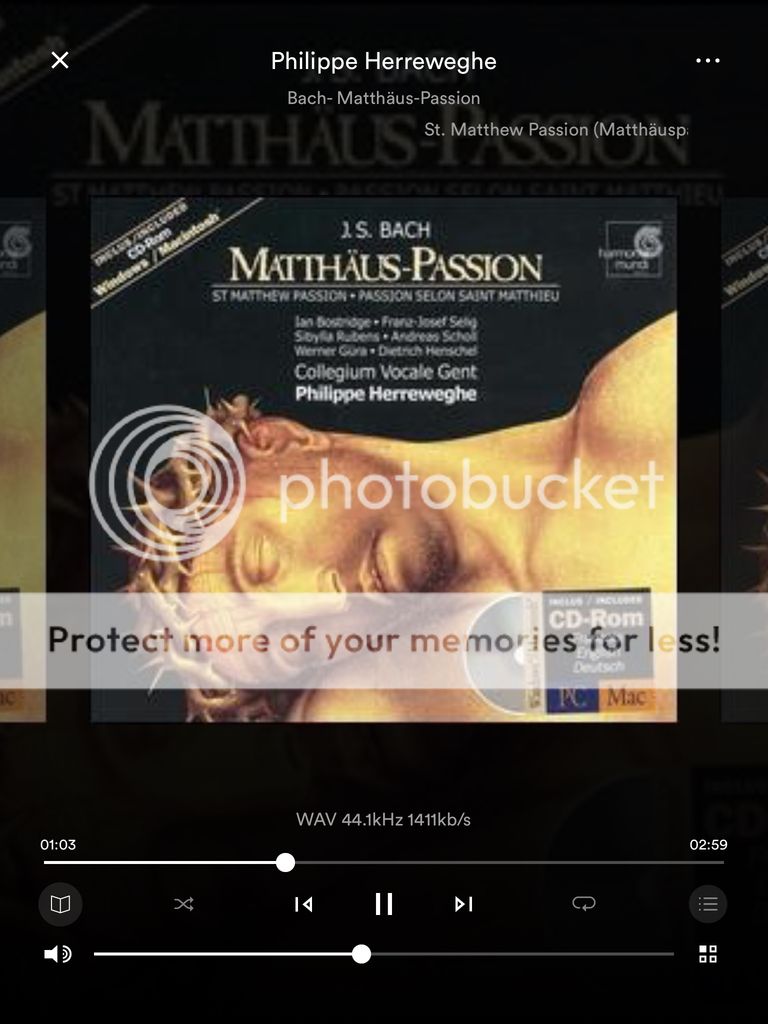Skip to the previous track
The image size is (768, 1024).
pyautogui.click(x=304, y=904)
